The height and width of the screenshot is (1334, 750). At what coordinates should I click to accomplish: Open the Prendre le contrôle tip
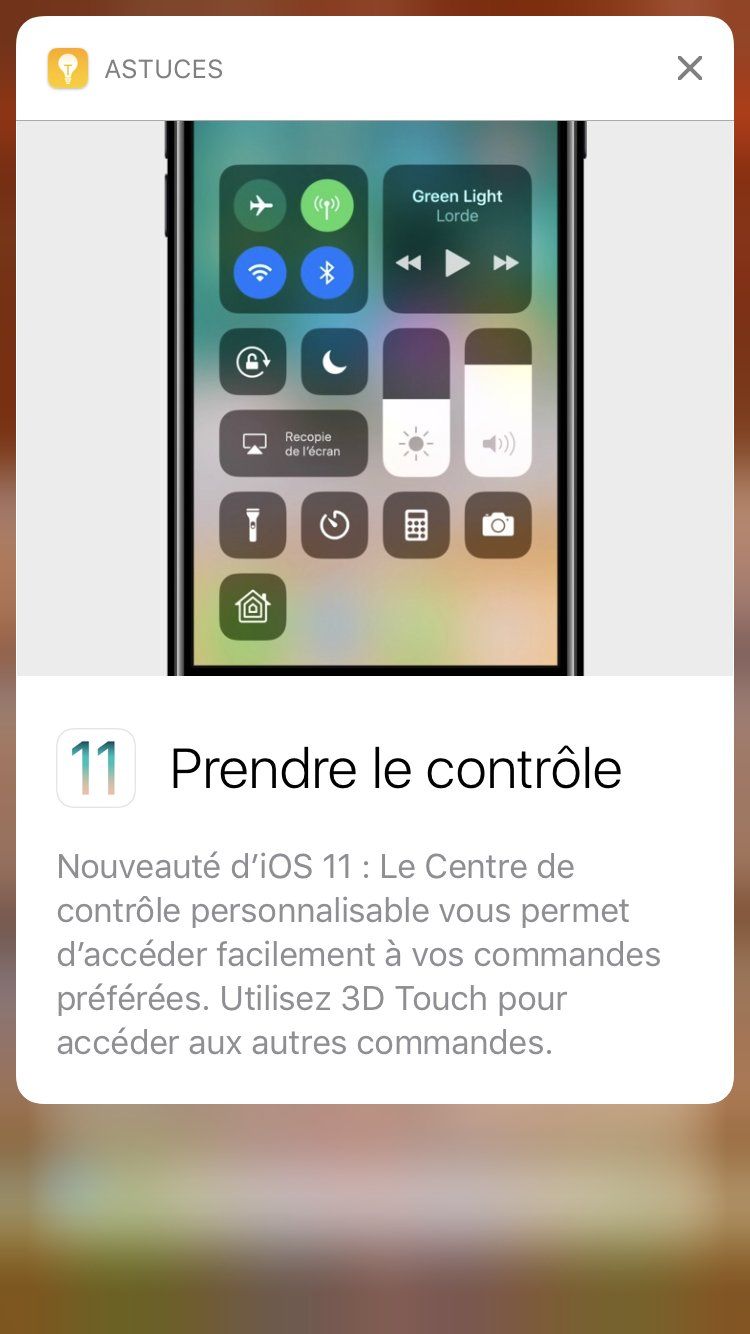(x=396, y=768)
